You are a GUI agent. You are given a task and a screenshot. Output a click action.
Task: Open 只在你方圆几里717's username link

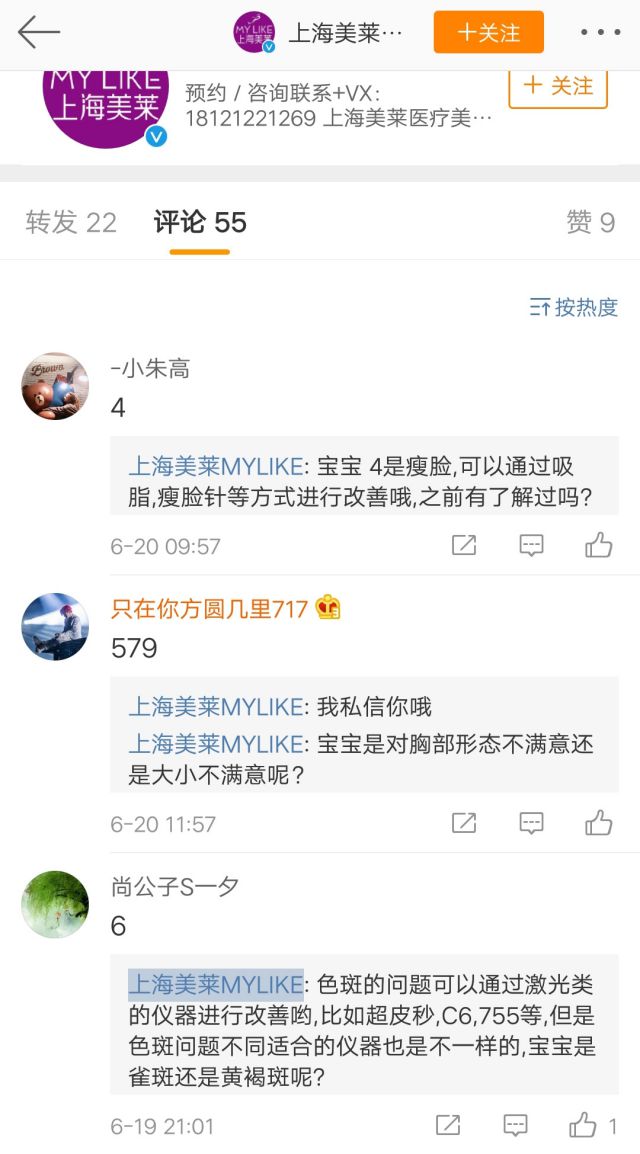210,608
